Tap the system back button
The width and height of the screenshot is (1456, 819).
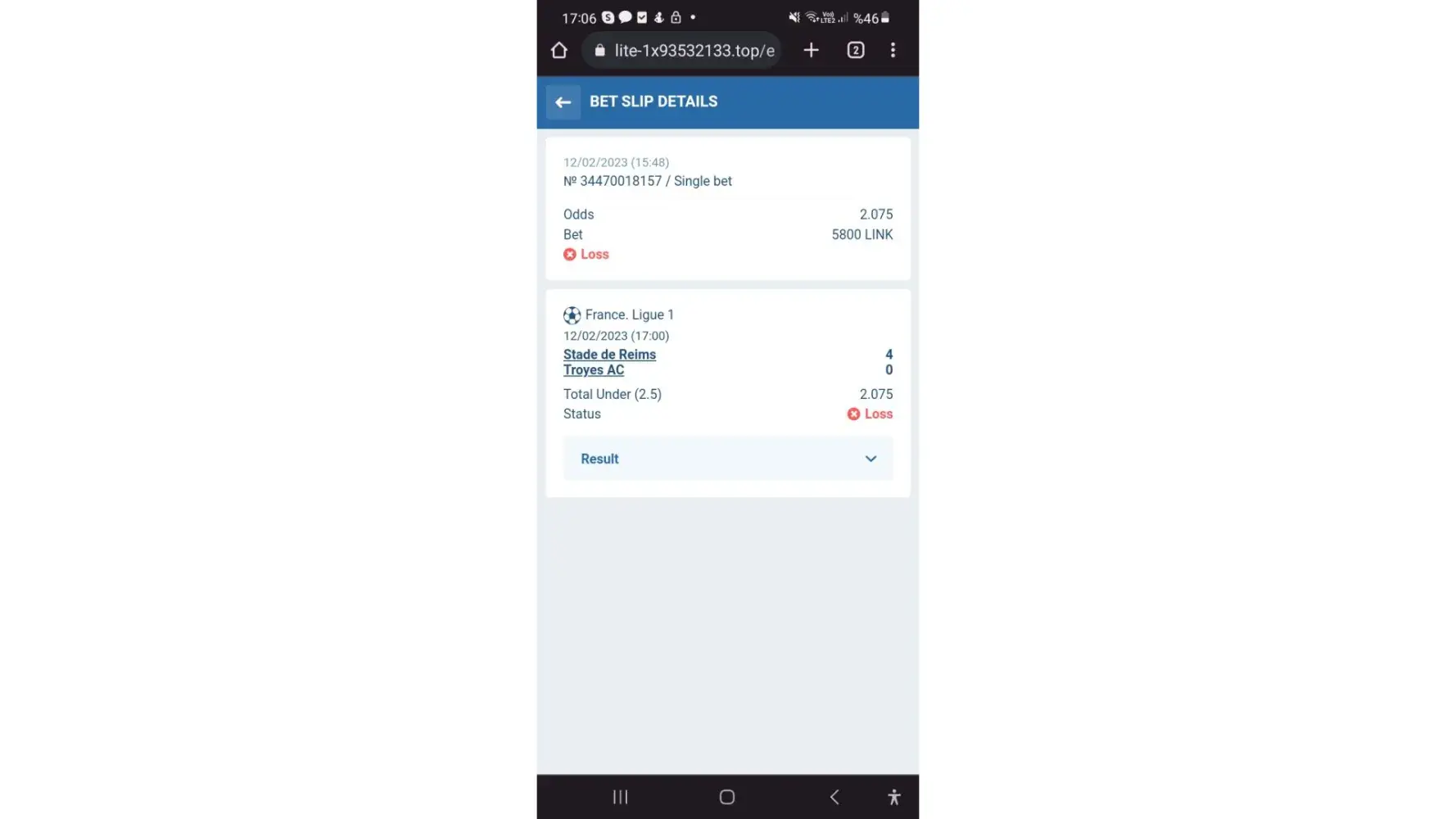[x=834, y=797]
